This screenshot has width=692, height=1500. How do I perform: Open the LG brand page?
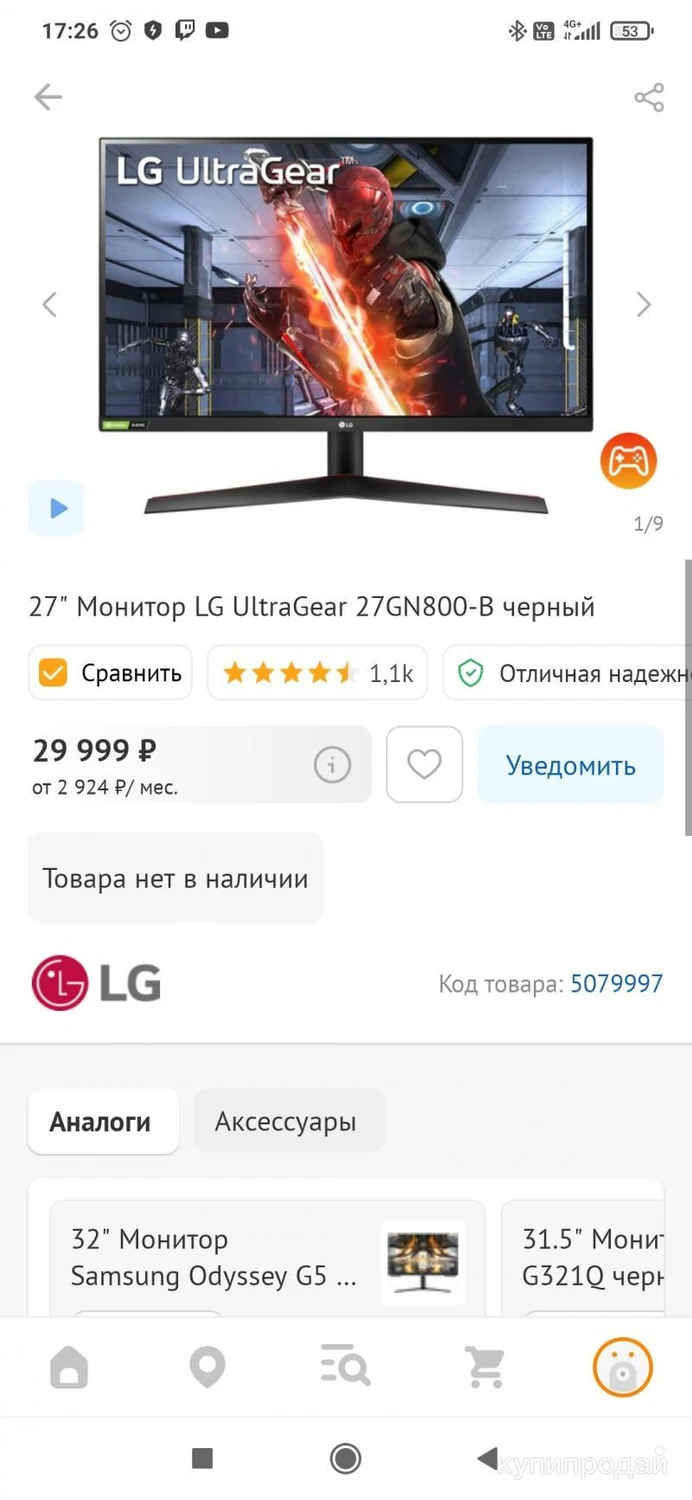click(x=96, y=983)
